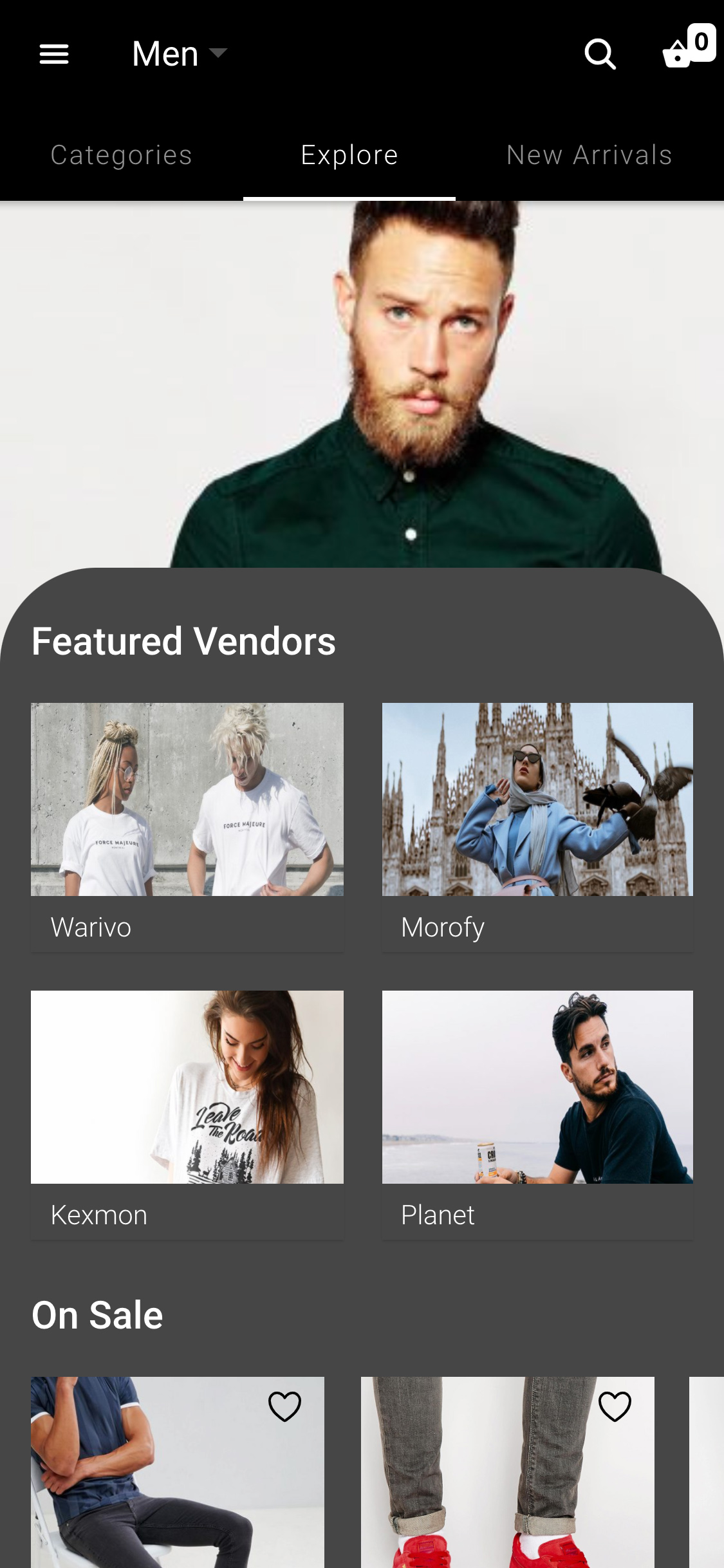Select the Explore tab
Screen dimensions: 724x1568
tap(349, 155)
